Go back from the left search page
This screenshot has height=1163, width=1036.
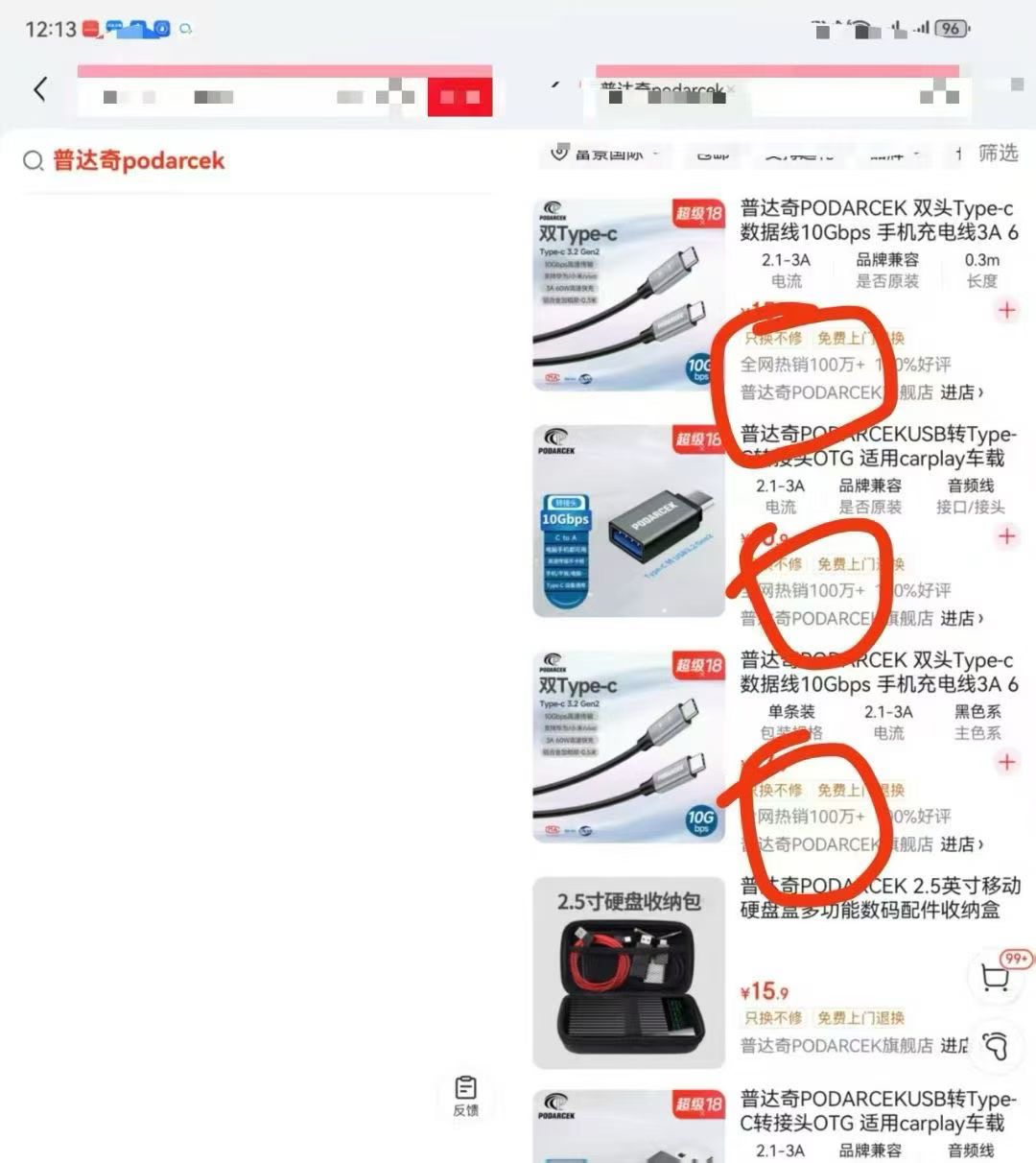pyautogui.click(x=39, y=90)
